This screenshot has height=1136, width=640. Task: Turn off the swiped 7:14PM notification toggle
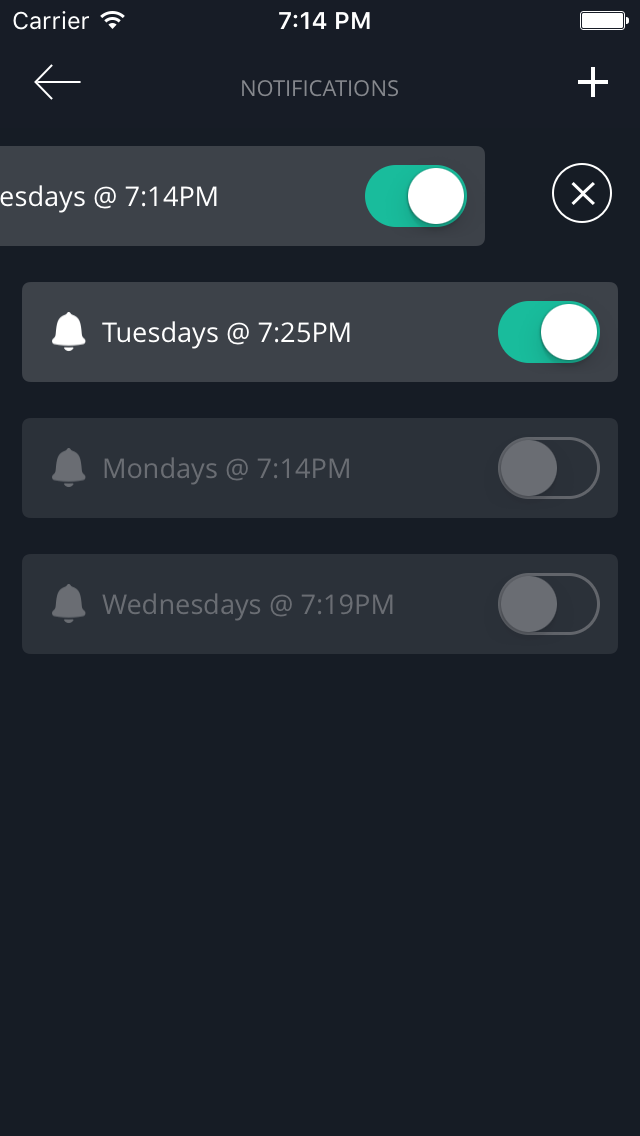click(415, 196)
